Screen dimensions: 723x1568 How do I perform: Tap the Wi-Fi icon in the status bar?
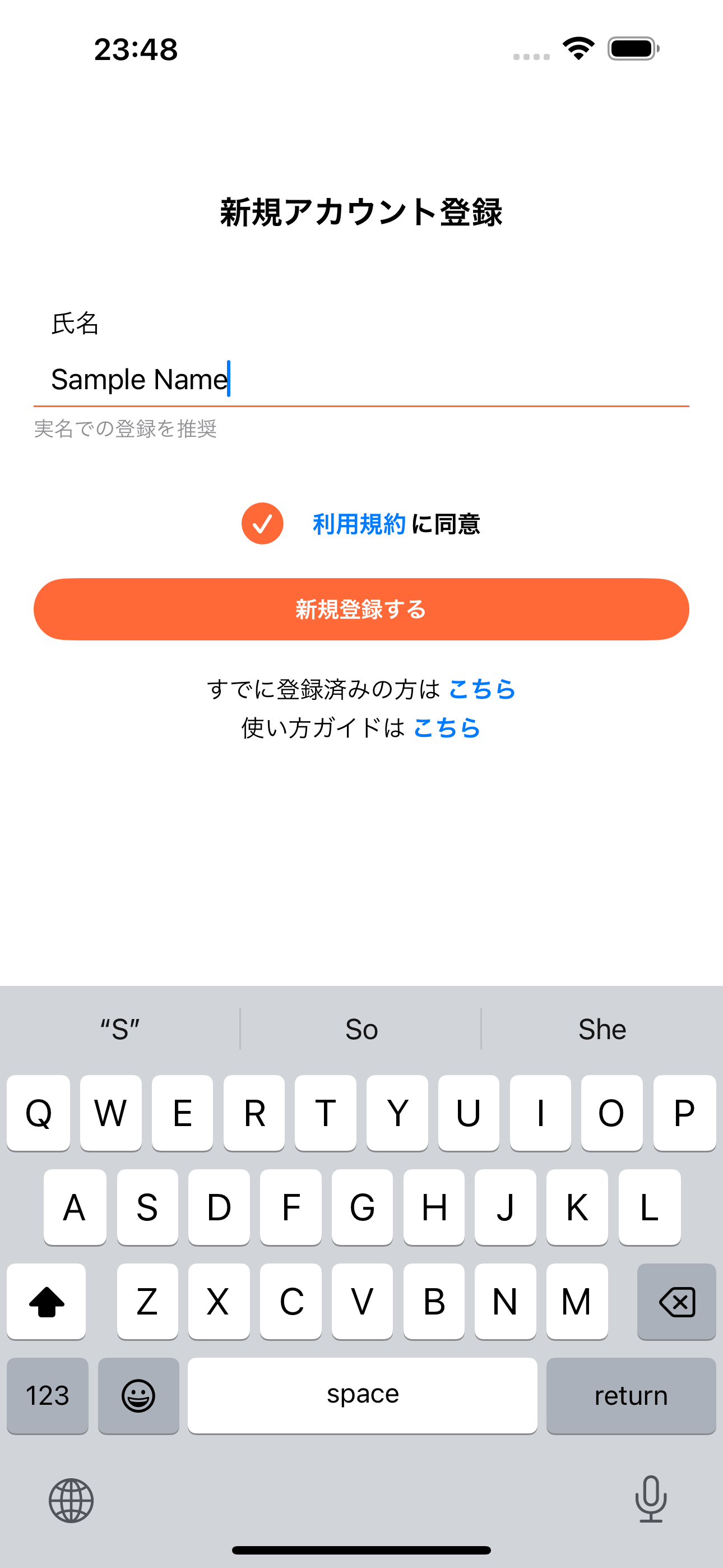(x=577, y=49)
